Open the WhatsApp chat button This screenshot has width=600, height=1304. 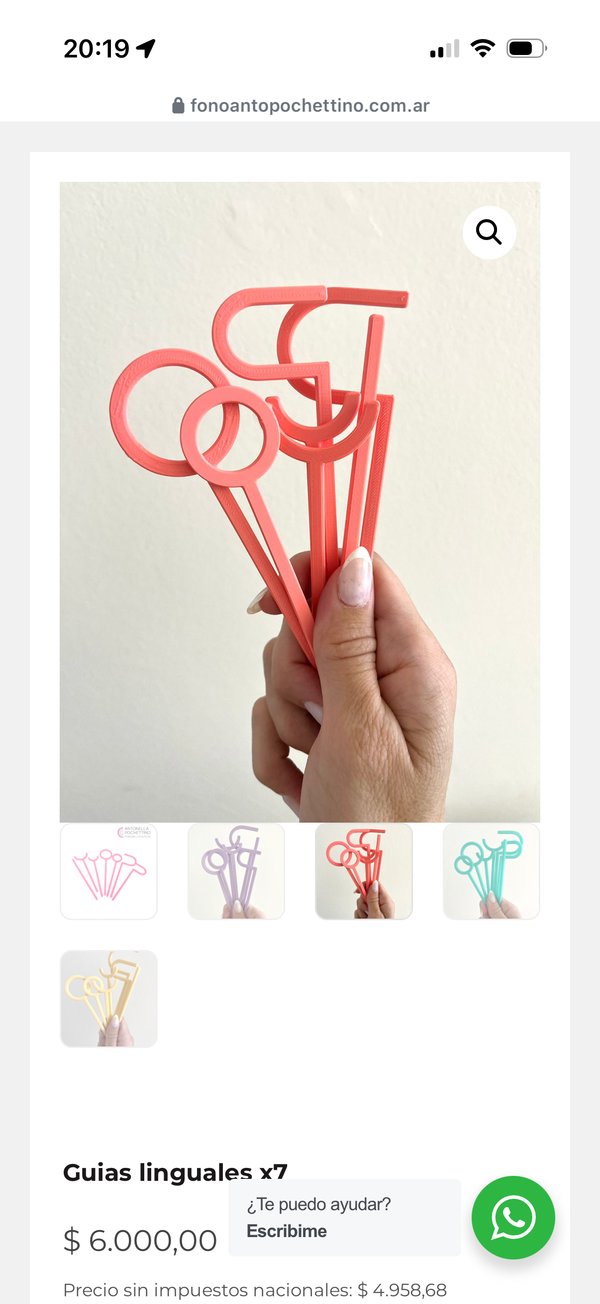[x=513, y=1217]
